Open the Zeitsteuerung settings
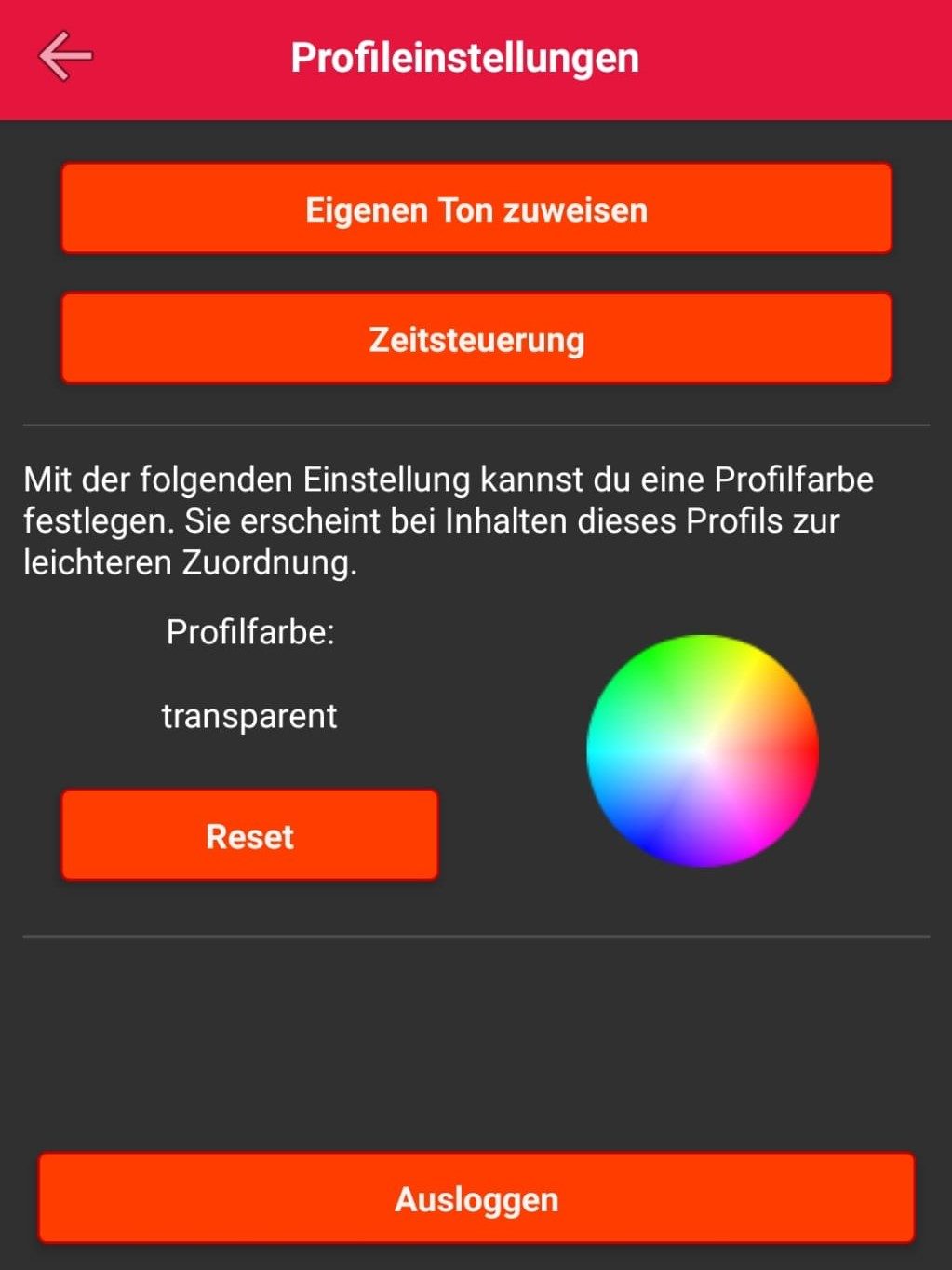 pyautogui.click(x=476, y=339)
